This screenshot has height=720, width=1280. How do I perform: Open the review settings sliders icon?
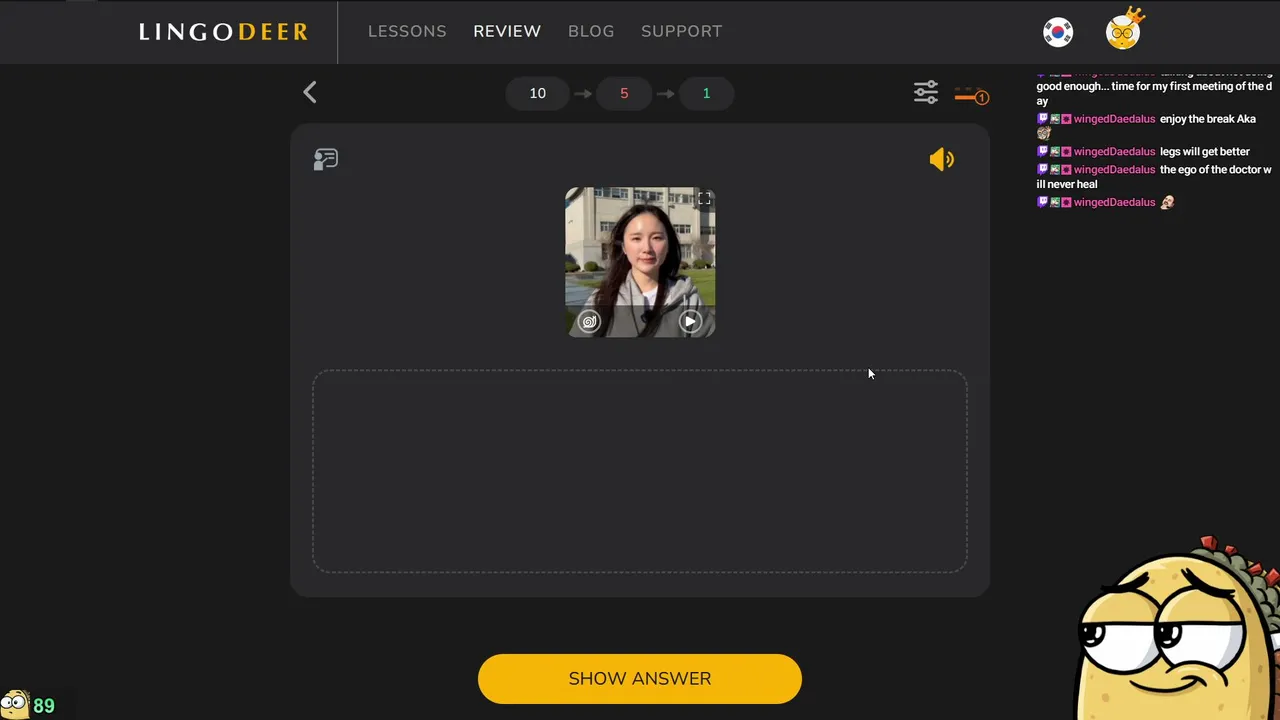pyautogui.click(x=926, y=93)
